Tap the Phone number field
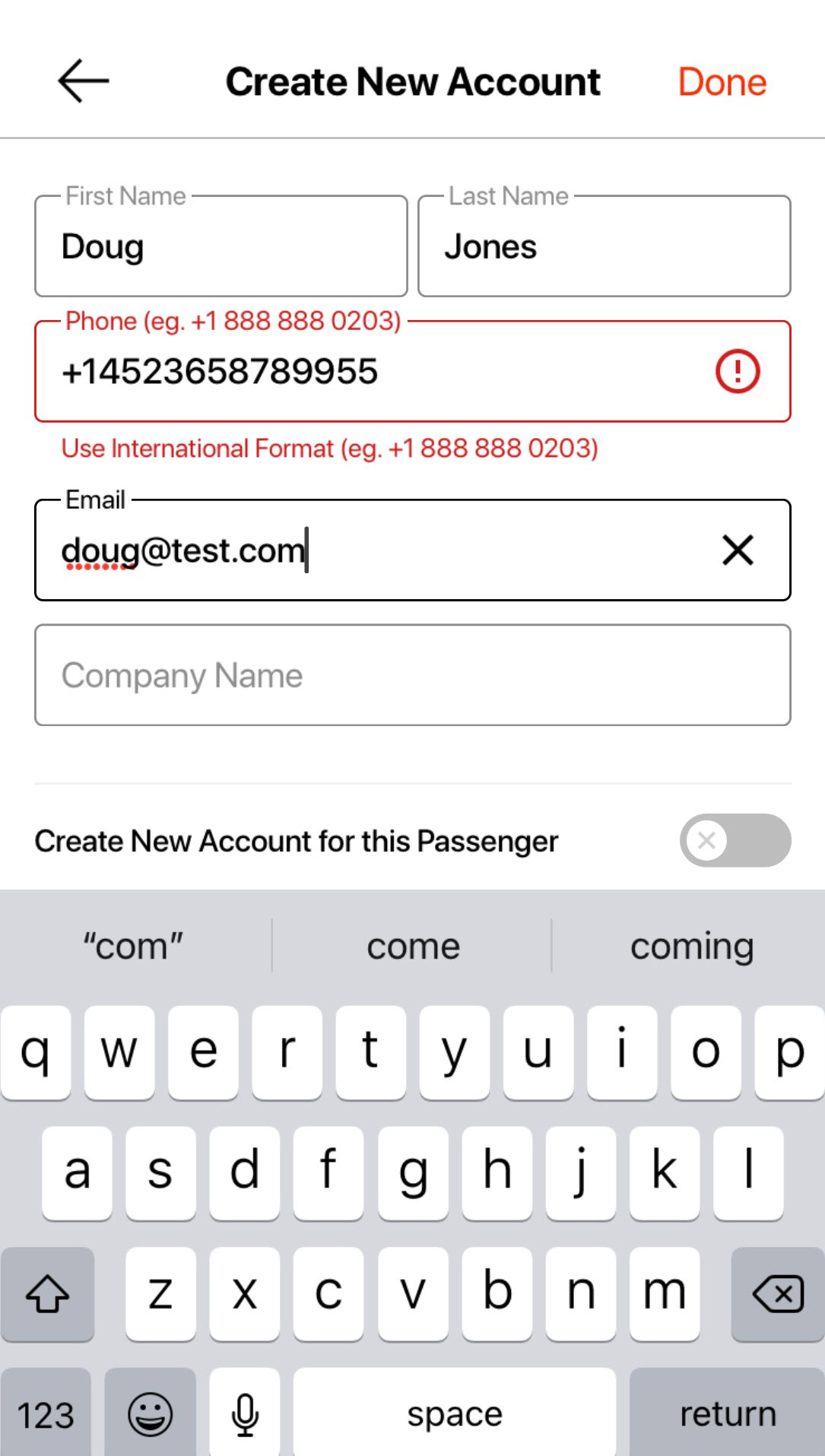This screenshot has width=825, height=1456. click(x=413, y=372)
